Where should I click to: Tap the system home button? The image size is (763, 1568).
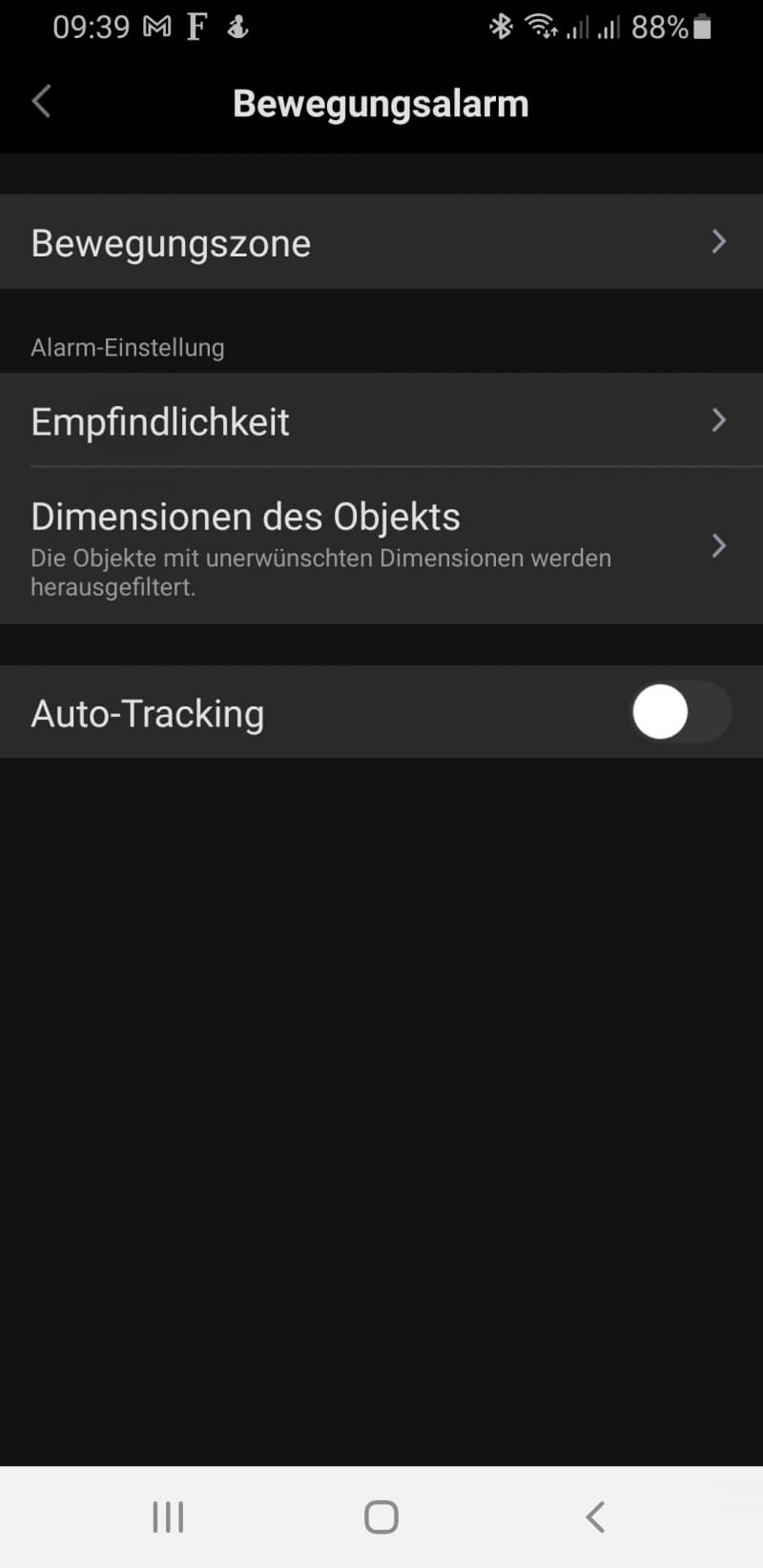point(381,1517)
